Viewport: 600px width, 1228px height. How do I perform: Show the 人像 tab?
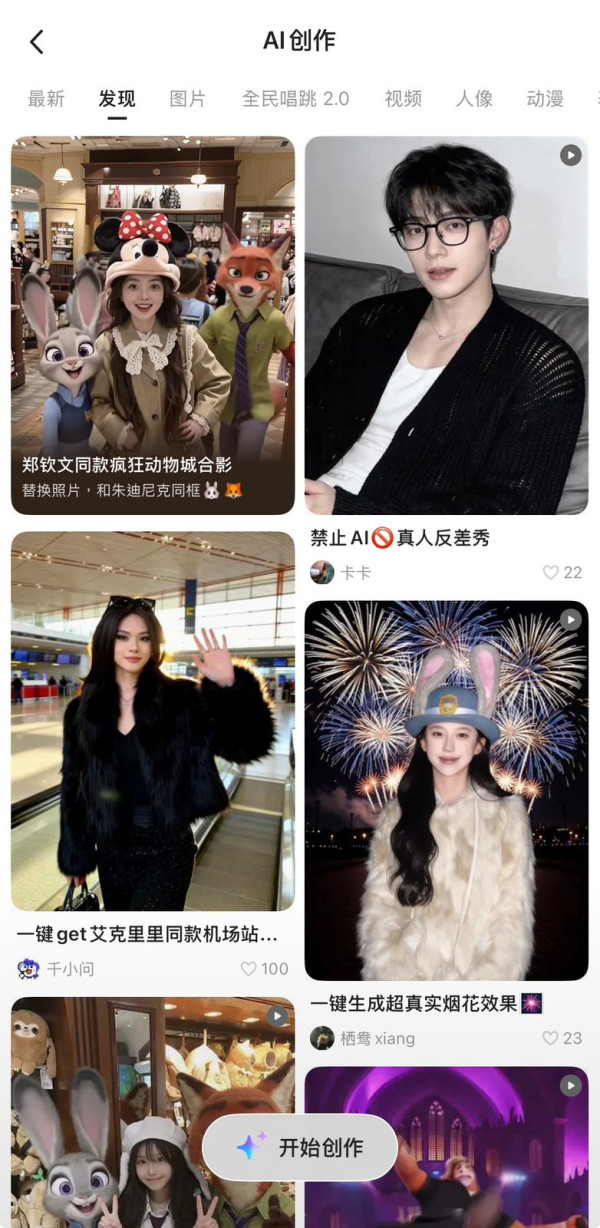[x=475, y=99]
